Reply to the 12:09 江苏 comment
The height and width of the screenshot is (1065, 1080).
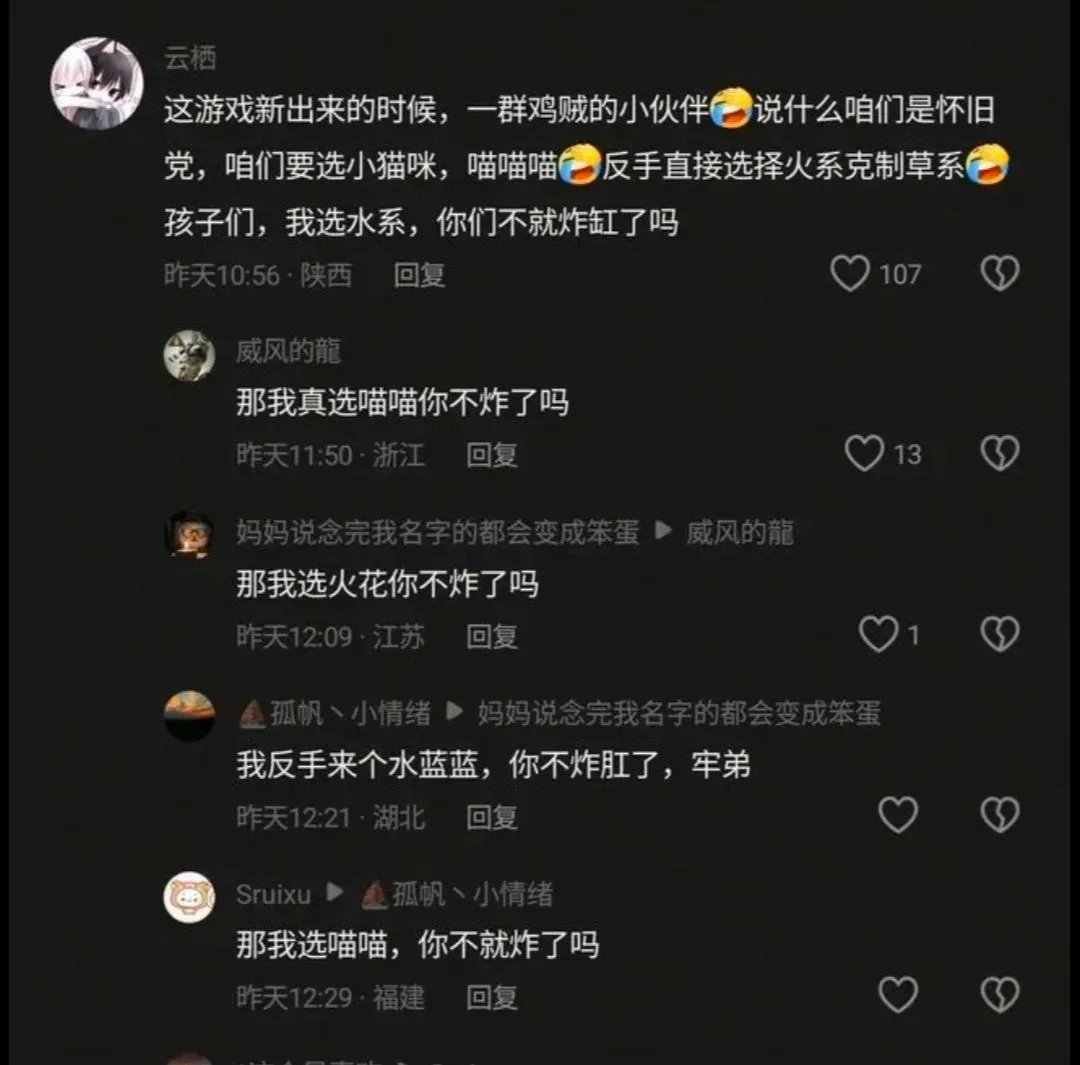[x=491, y=636]
